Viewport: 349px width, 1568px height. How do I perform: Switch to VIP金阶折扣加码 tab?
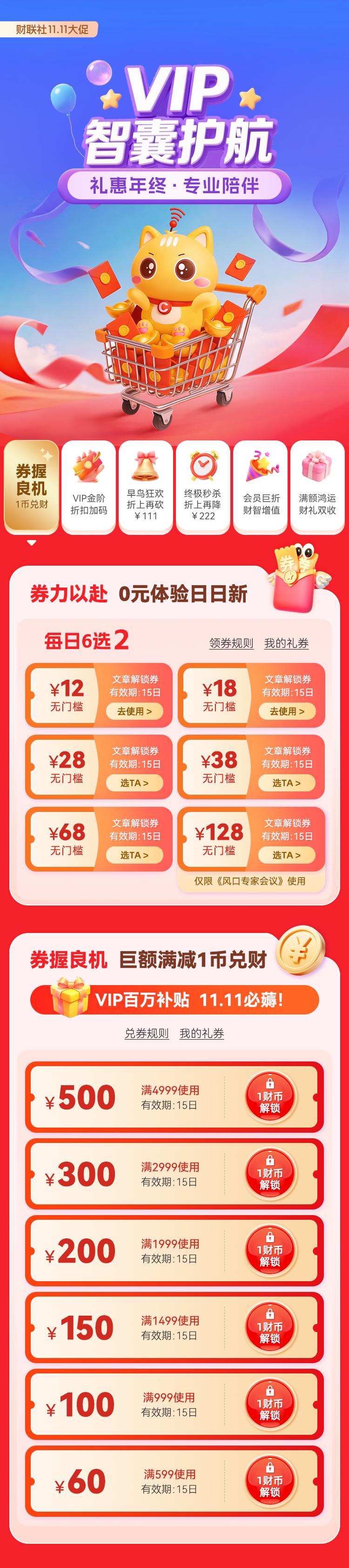coord(89,487)
